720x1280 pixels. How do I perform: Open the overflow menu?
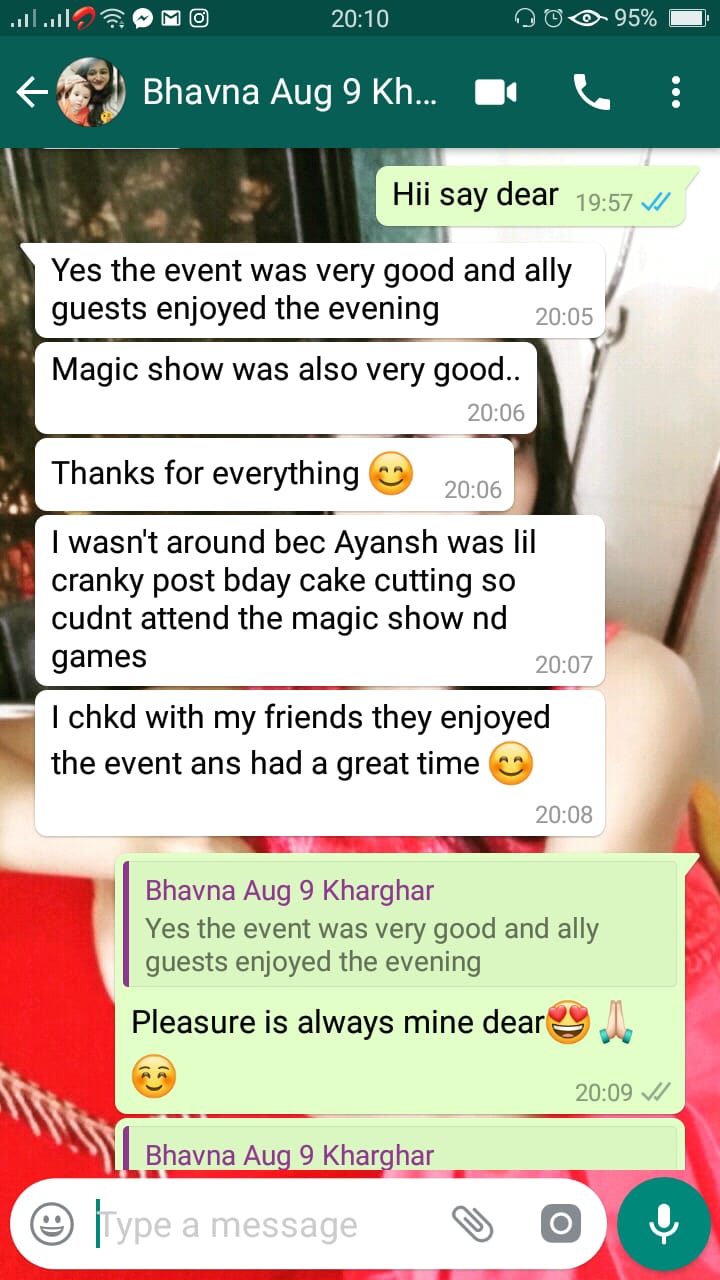(x=676, y=93)
